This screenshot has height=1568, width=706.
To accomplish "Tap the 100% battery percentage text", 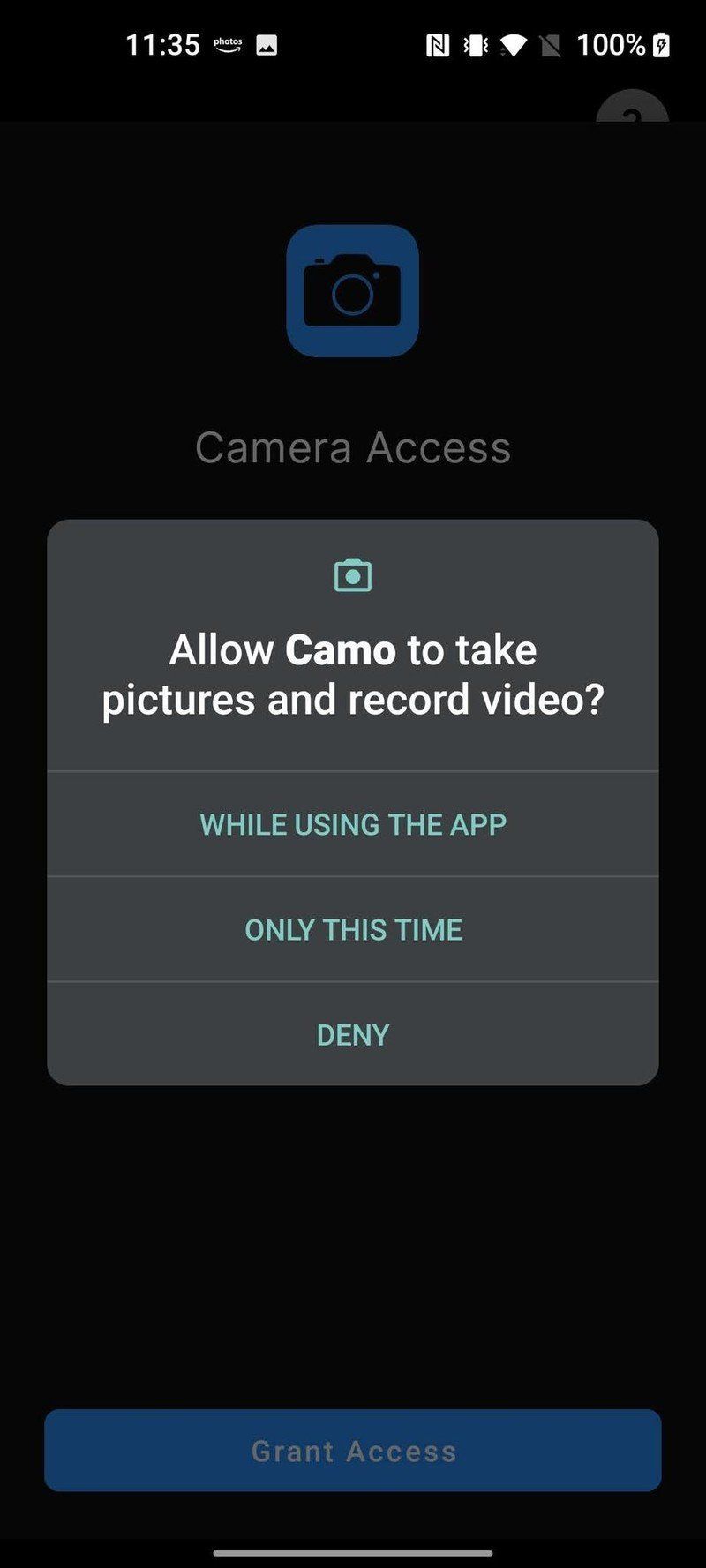I will [x=613, y=43].
